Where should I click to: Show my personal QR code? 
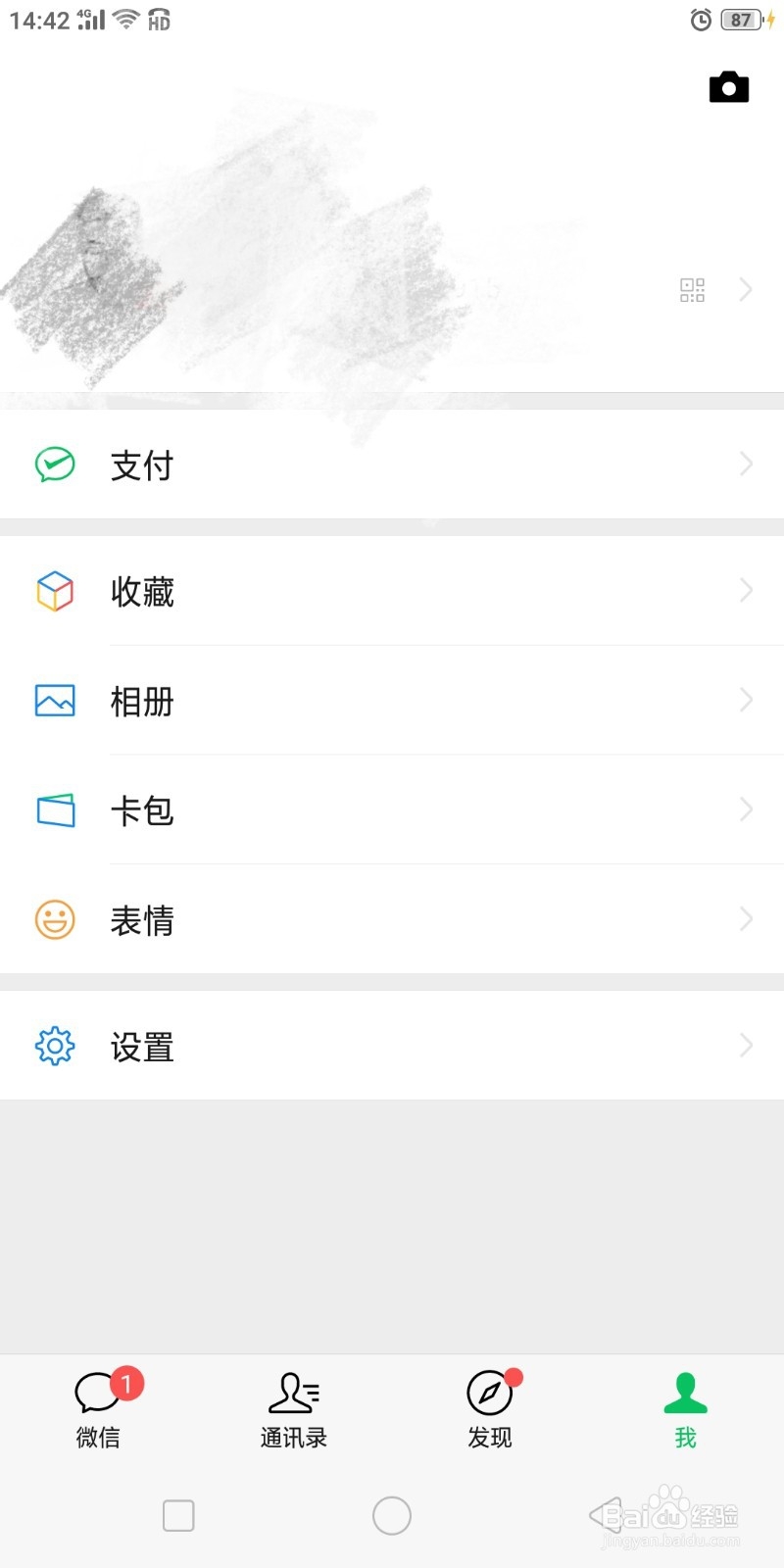click(692, 289)
